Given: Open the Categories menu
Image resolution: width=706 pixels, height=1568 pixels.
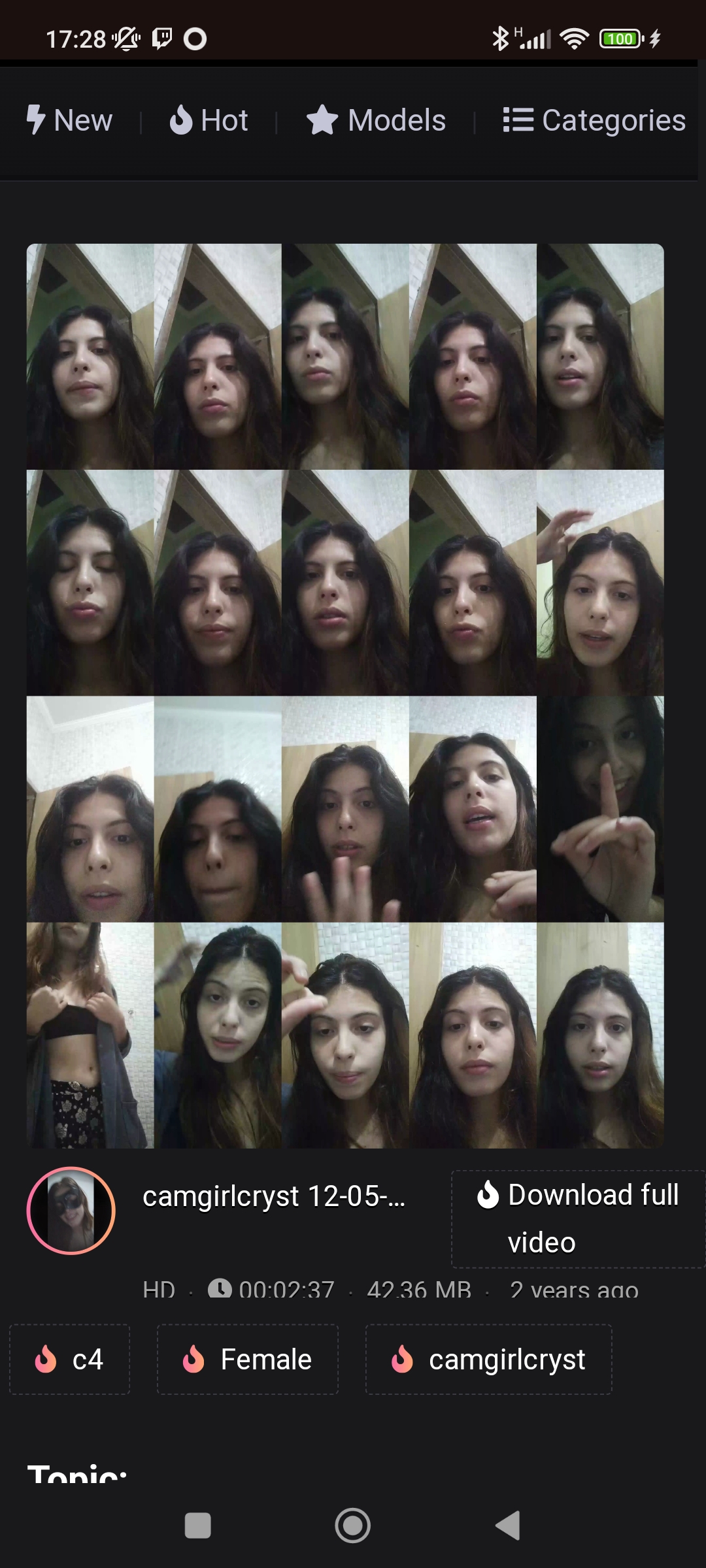Looking at the screenshot, I should pos(594,121).
